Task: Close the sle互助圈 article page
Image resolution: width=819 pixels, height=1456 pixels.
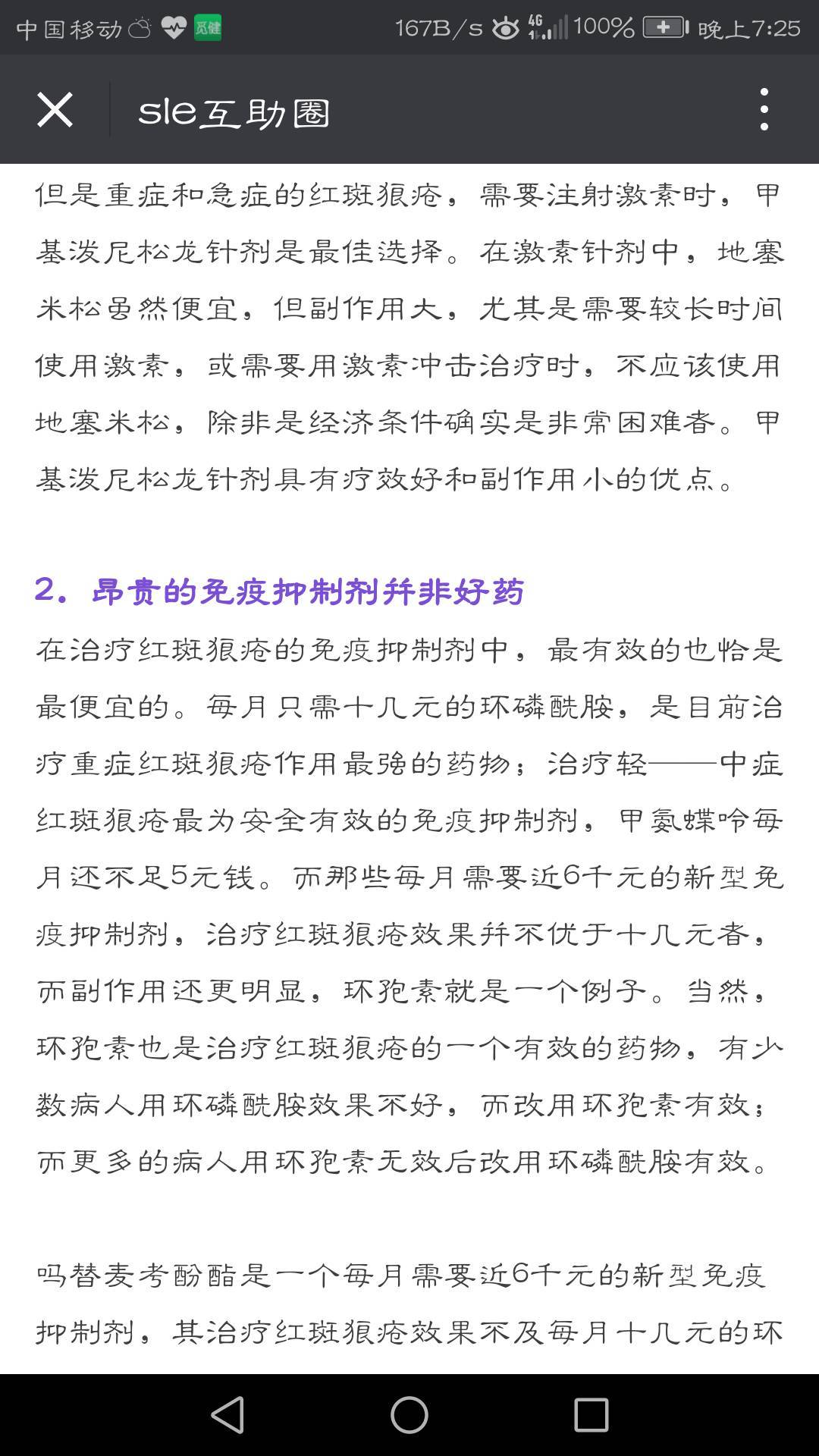Action: [55, 110]
